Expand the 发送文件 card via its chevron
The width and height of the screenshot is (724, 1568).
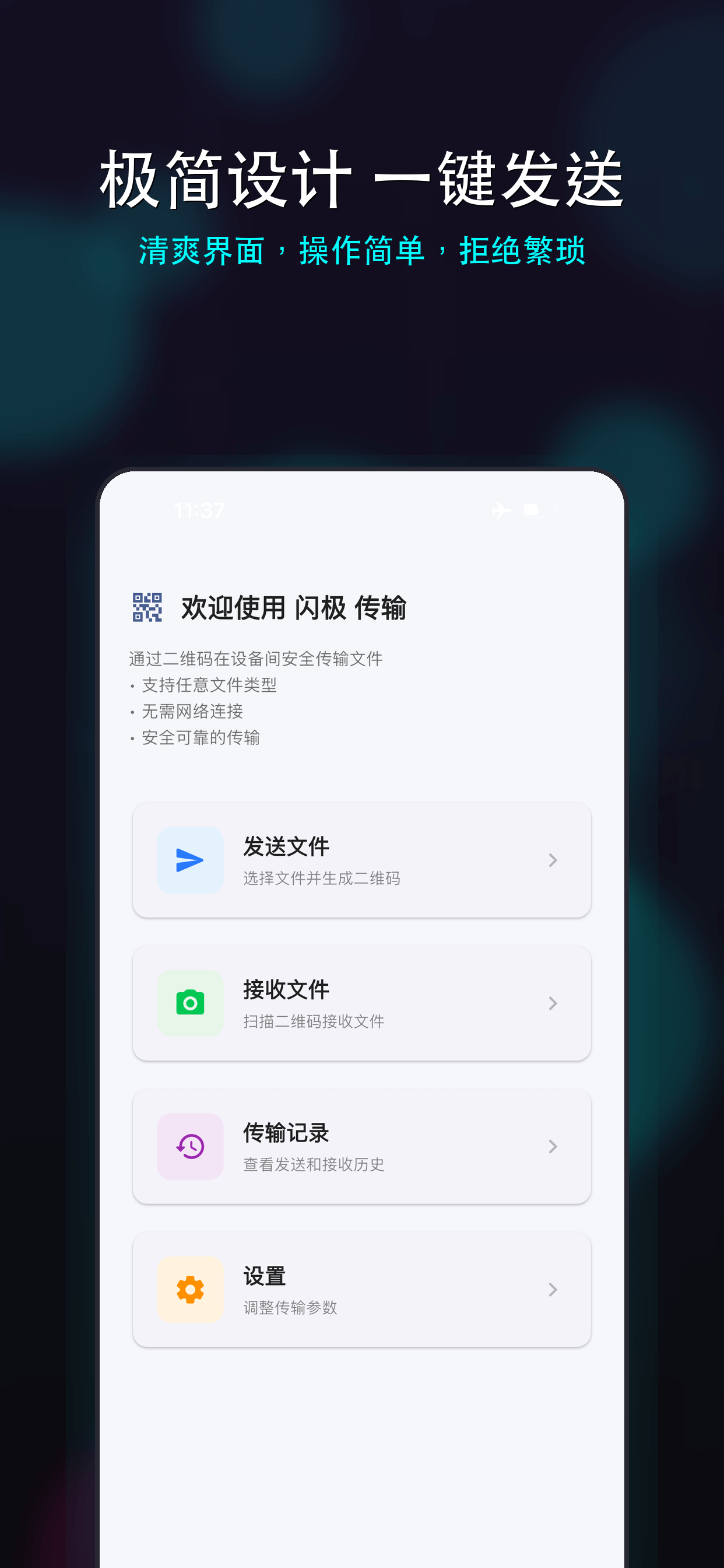(553, 859)
